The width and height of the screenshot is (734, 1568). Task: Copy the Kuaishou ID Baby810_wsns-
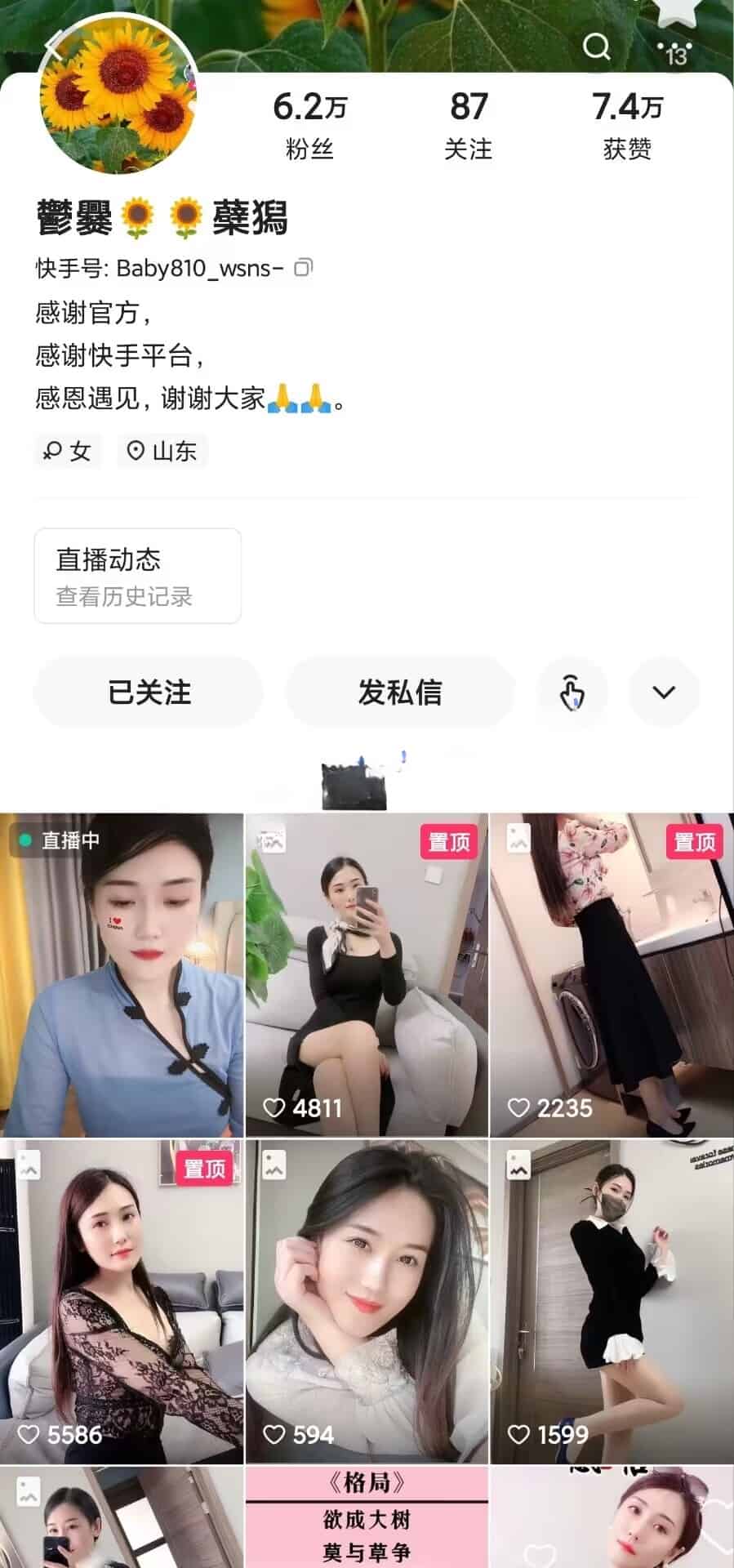303,268
